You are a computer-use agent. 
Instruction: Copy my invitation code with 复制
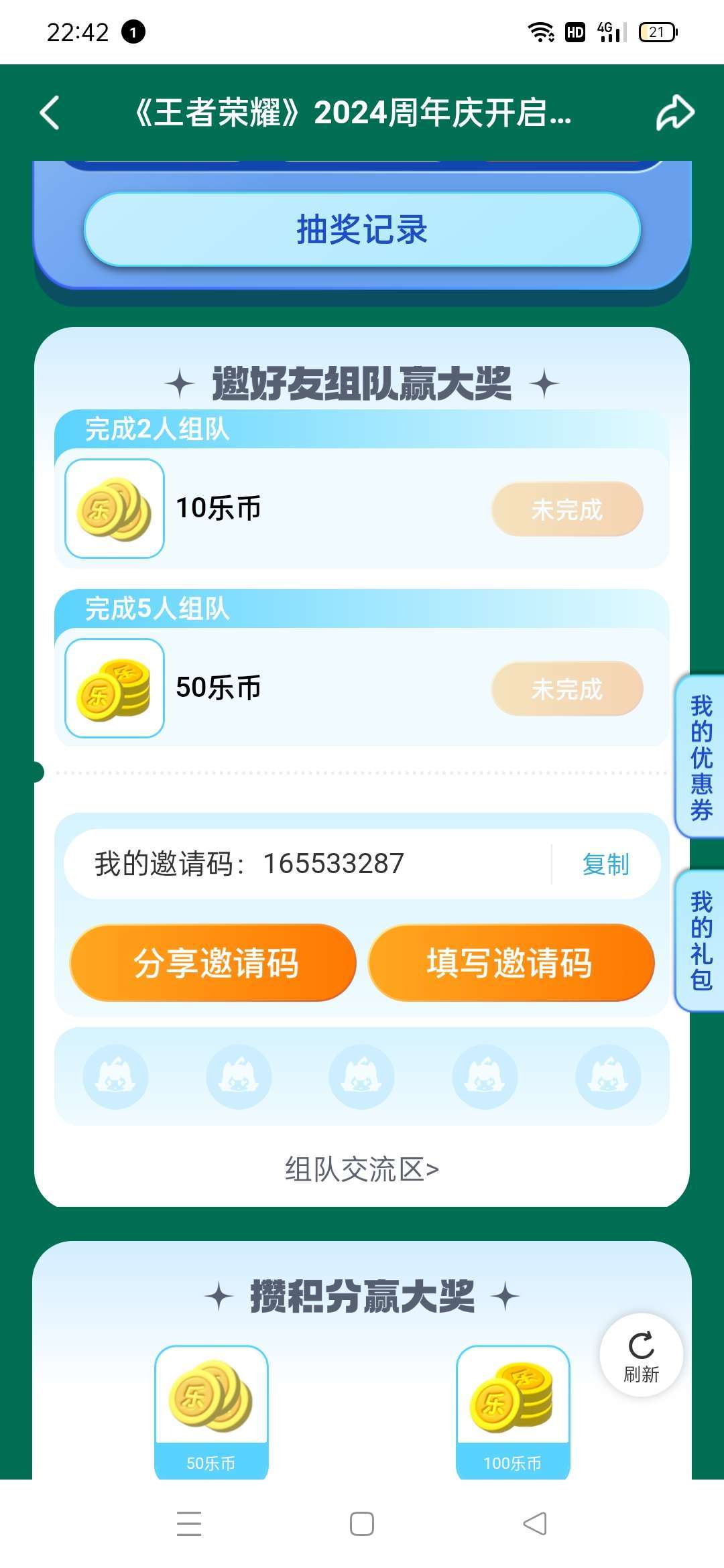(x=605, y=864)
